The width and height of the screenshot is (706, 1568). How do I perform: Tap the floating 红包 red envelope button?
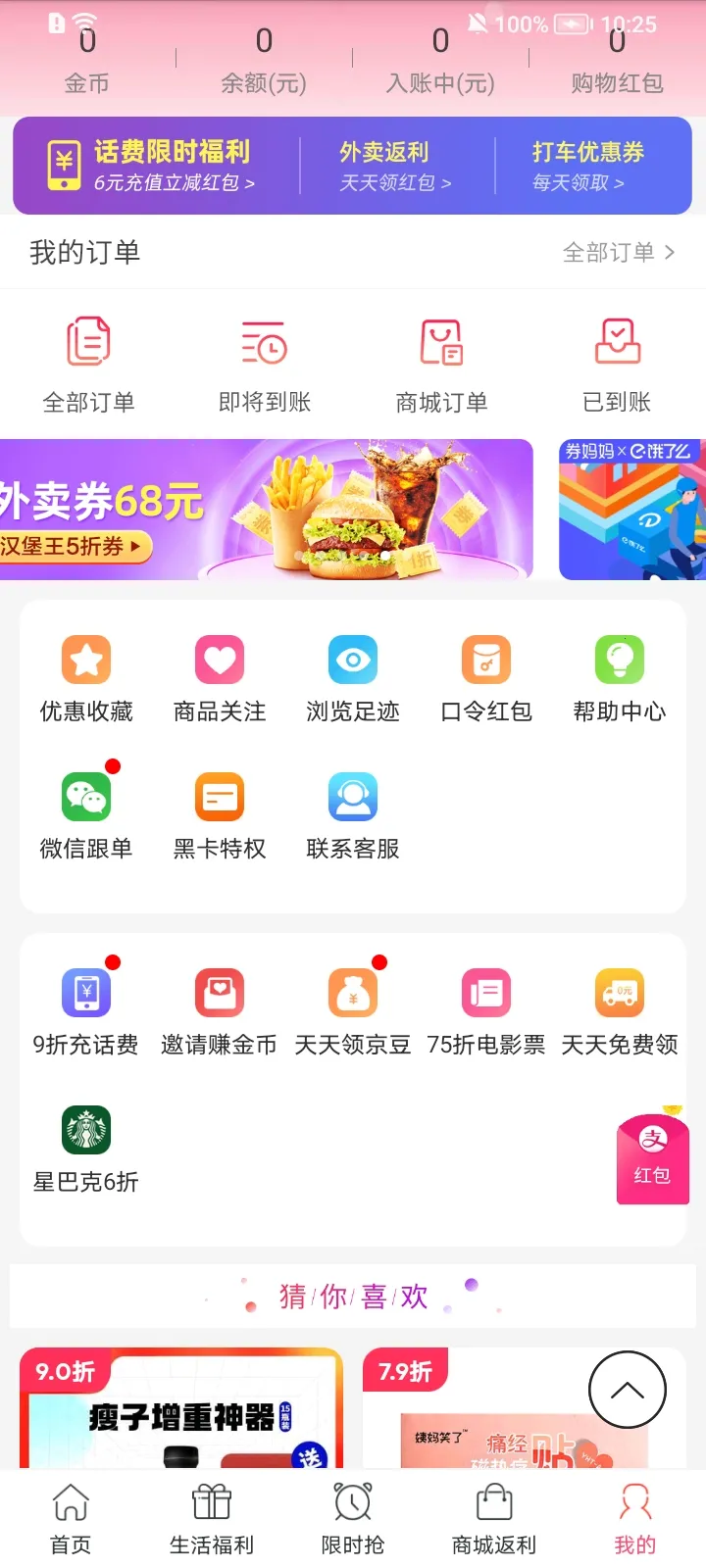(652, 1160)
